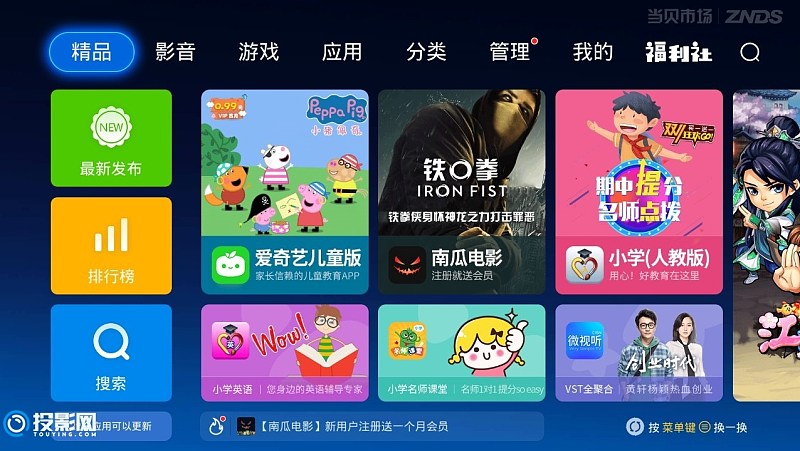Open the 分类 tab
The width and height of the screenshot is (800, 451).
coord(426,52)
